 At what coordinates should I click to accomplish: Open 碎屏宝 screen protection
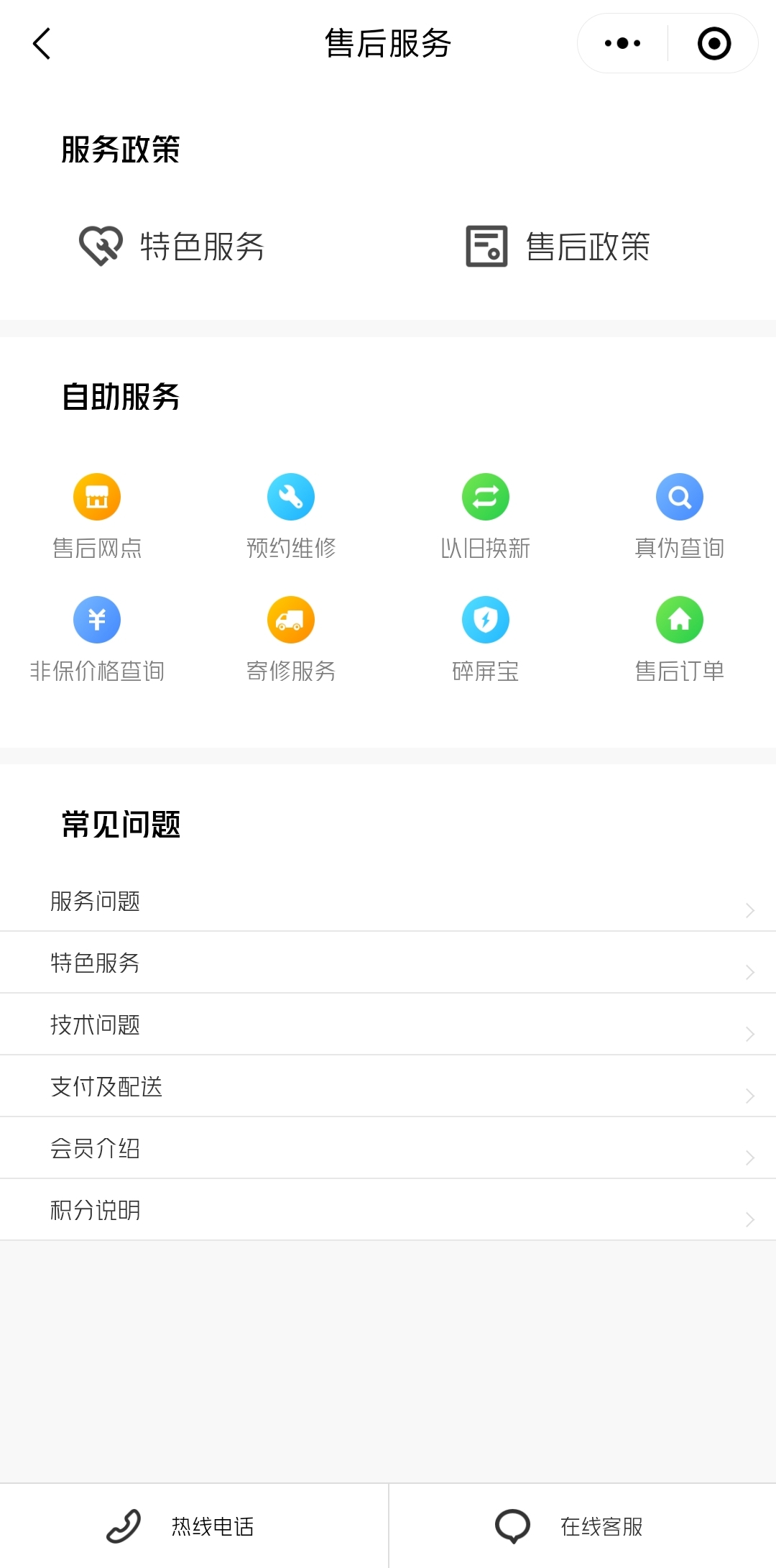click(x=485, y=638)
